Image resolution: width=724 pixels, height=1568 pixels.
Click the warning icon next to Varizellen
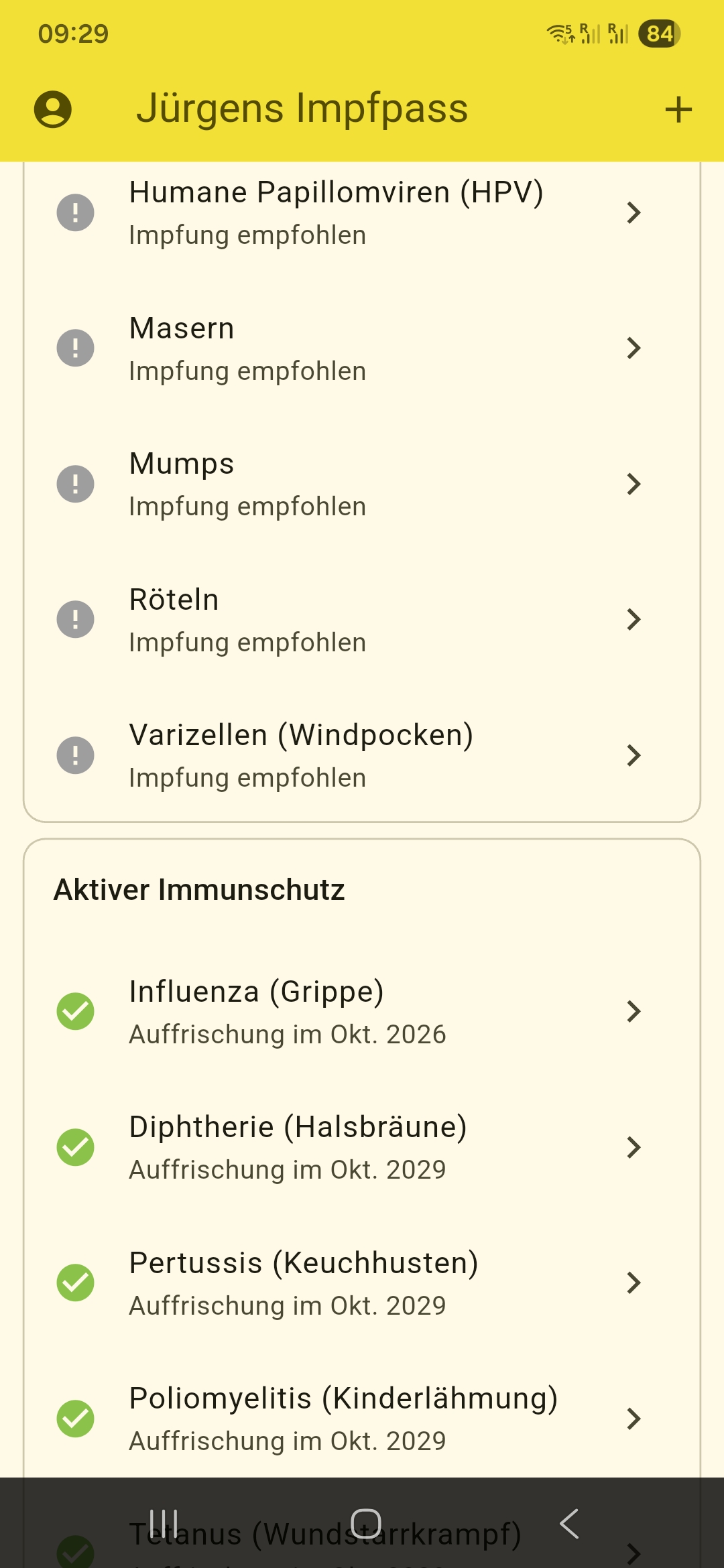76,755
